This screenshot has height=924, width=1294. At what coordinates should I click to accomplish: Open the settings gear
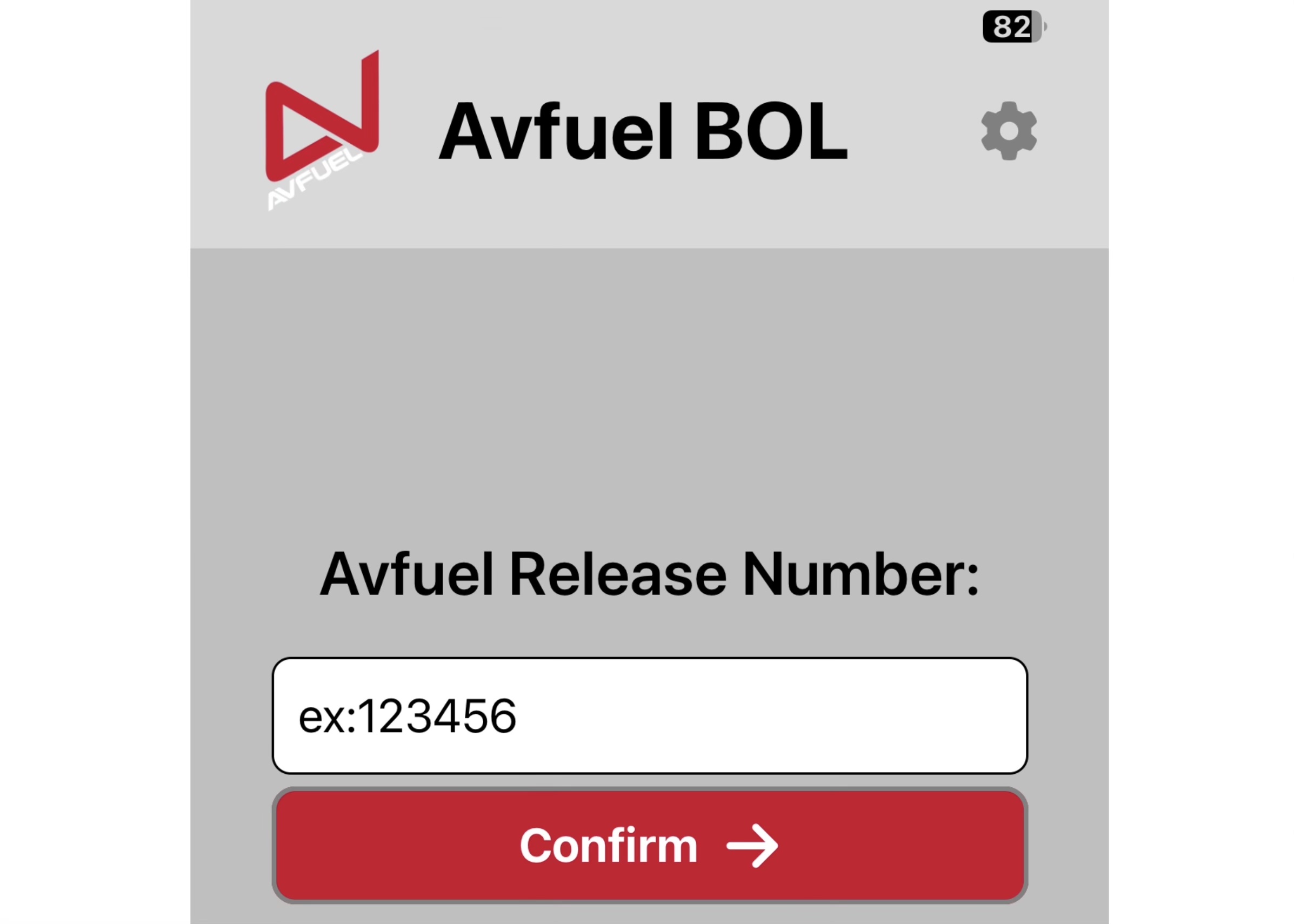tap(1009, 131)
